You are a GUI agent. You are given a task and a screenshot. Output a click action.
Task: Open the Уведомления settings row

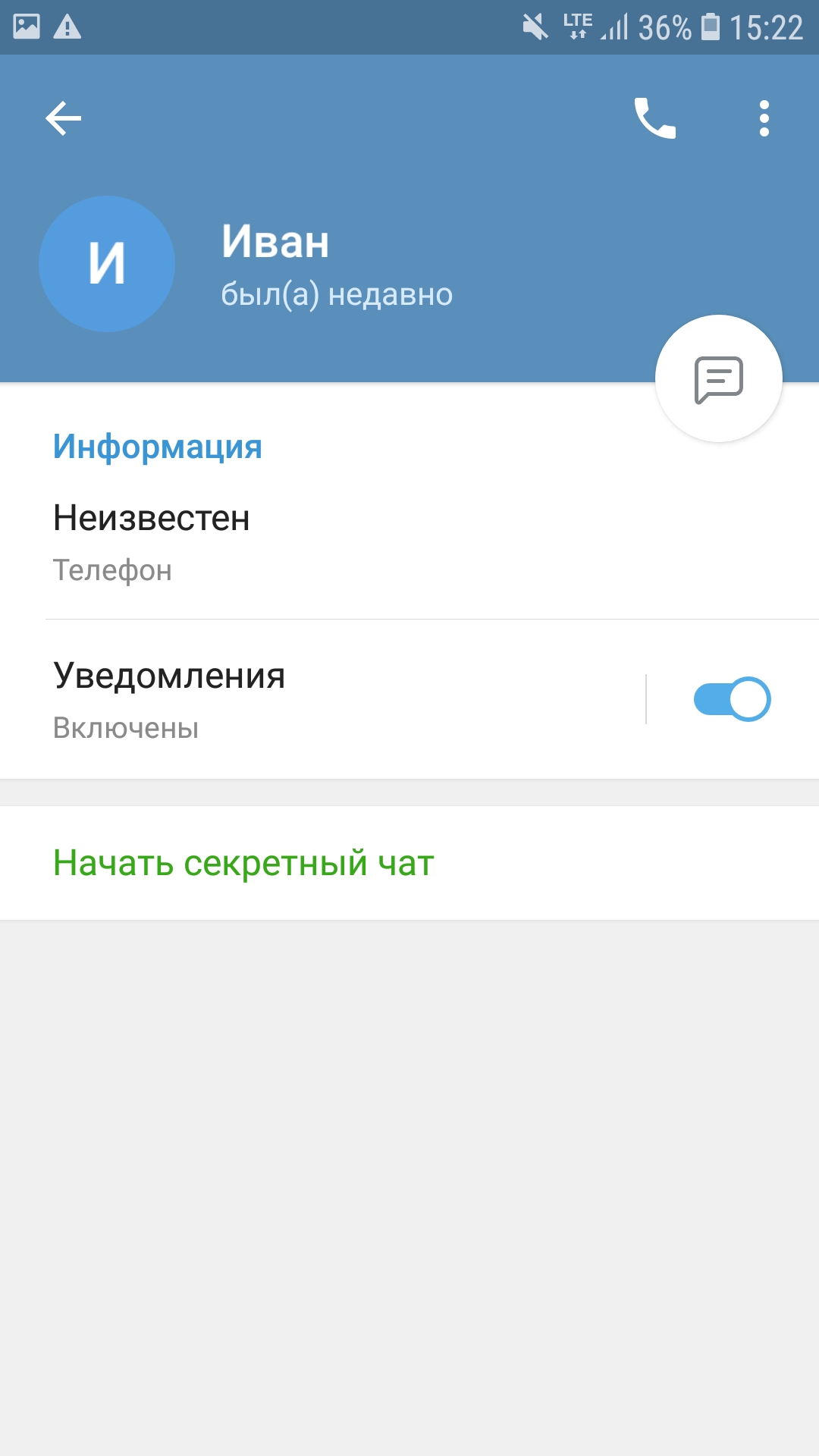tap(322, 699)
